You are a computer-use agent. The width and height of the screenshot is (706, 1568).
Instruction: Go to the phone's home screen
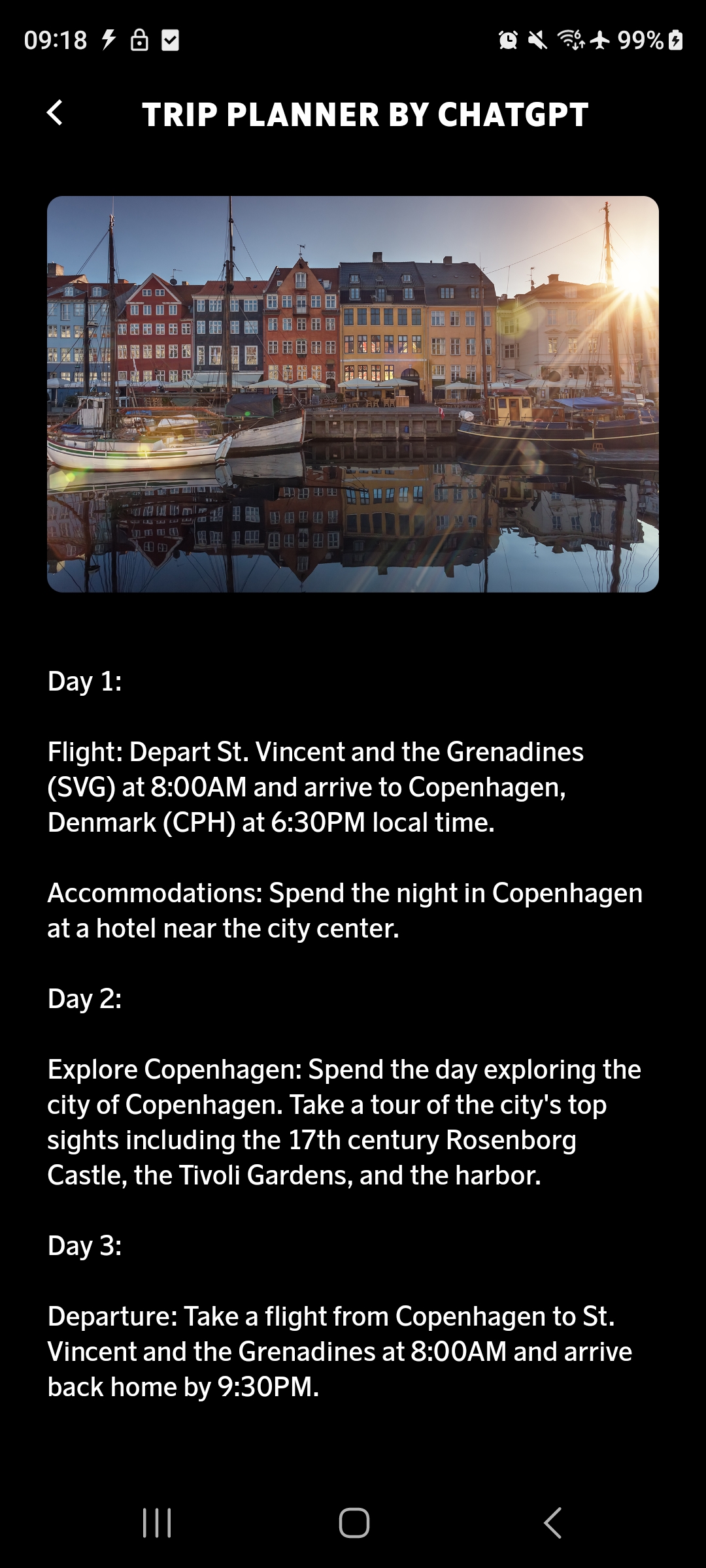tap(354, 1523)
